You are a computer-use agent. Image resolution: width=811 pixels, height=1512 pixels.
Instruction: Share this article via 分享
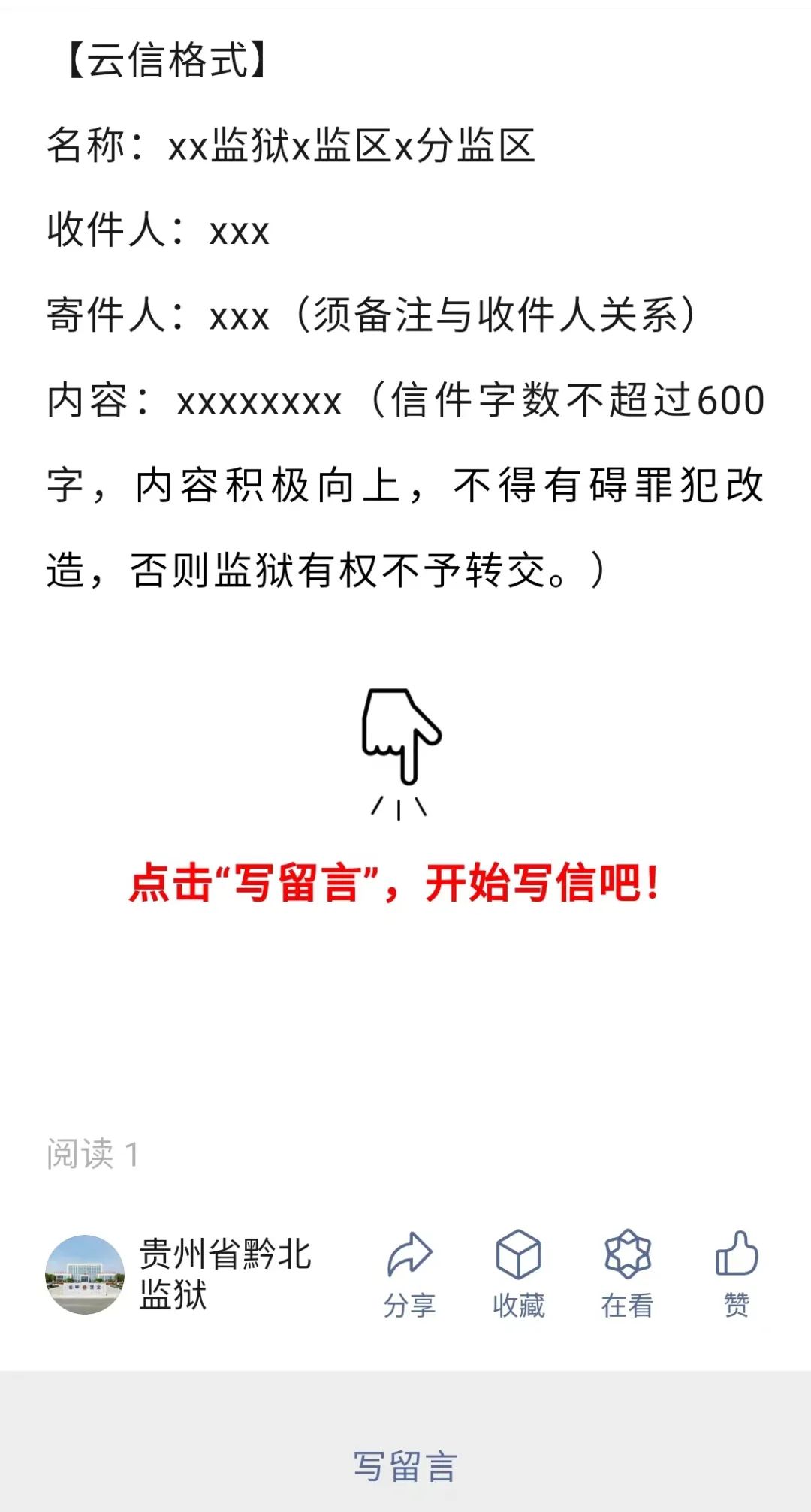click(x=409, y=1274)
